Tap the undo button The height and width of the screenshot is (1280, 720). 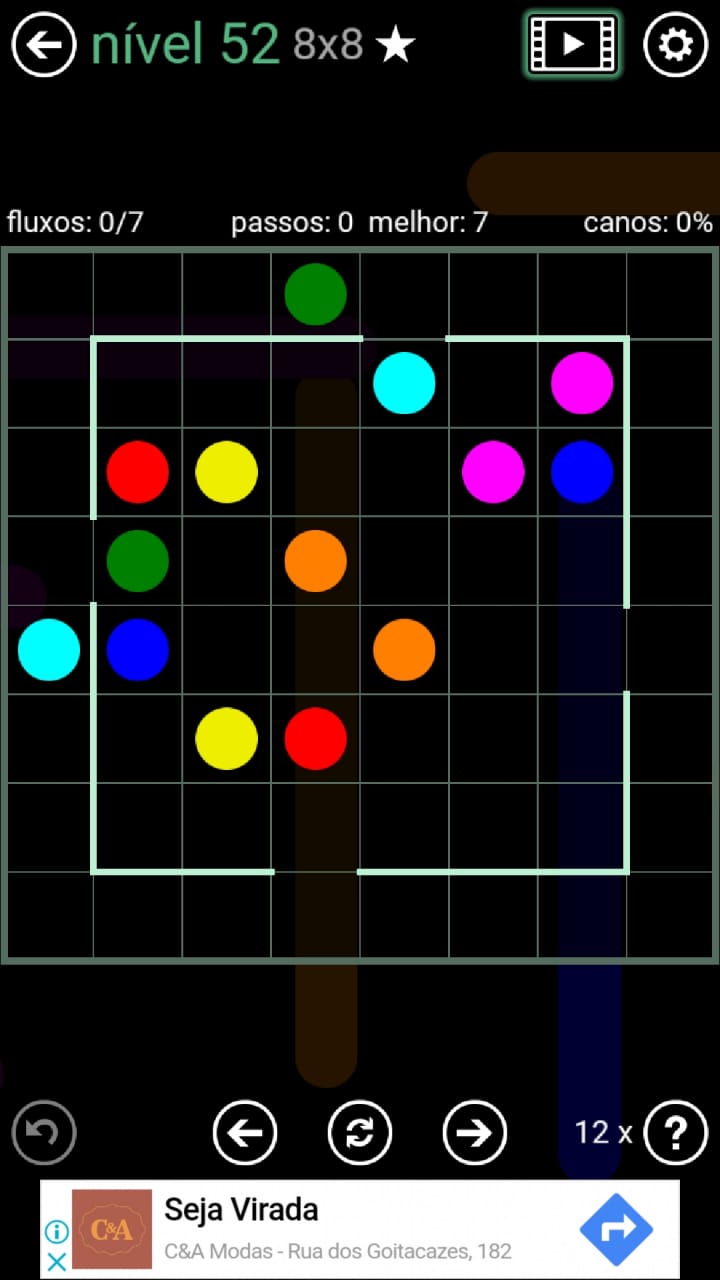click(x=44, y=1133)
